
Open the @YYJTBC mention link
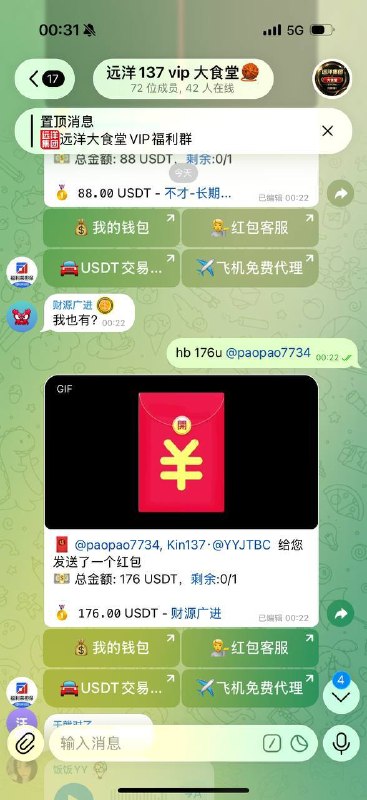tap(241, 544)
